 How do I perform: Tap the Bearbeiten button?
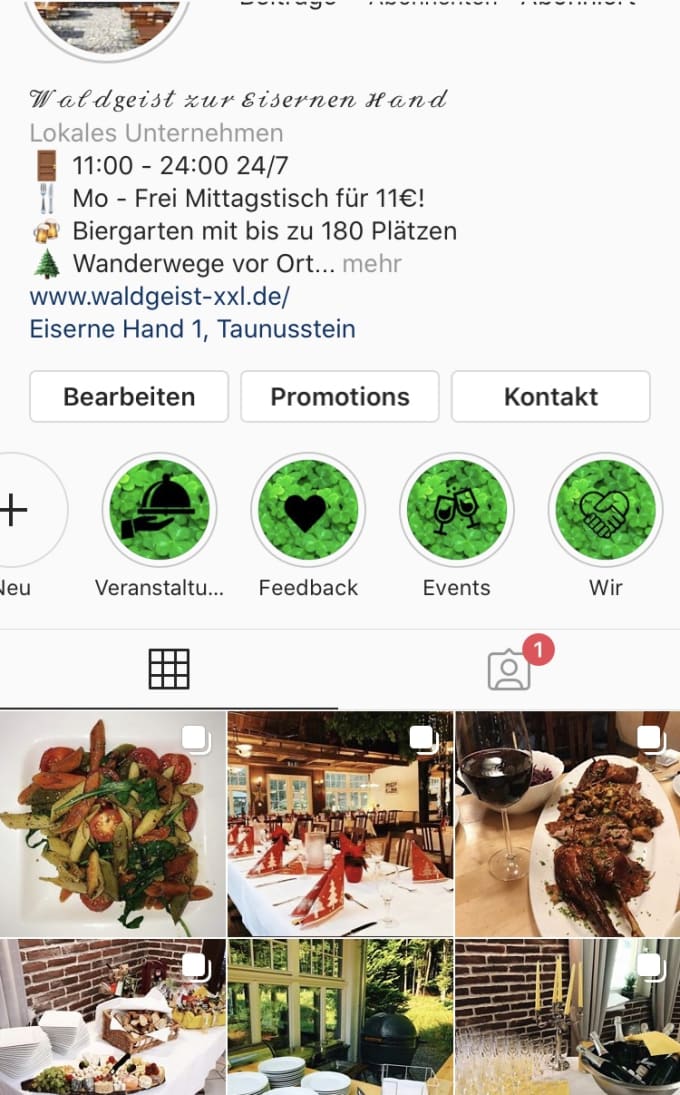point(129,397)
